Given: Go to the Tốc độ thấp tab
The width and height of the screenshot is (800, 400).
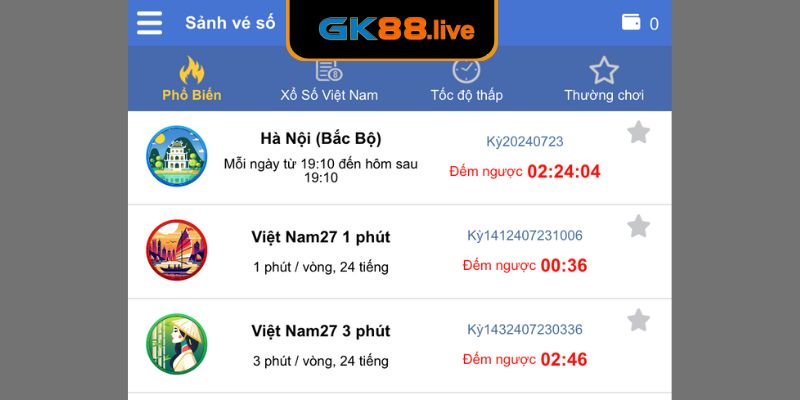Looking at the screenshot, I should coord(466,80).
